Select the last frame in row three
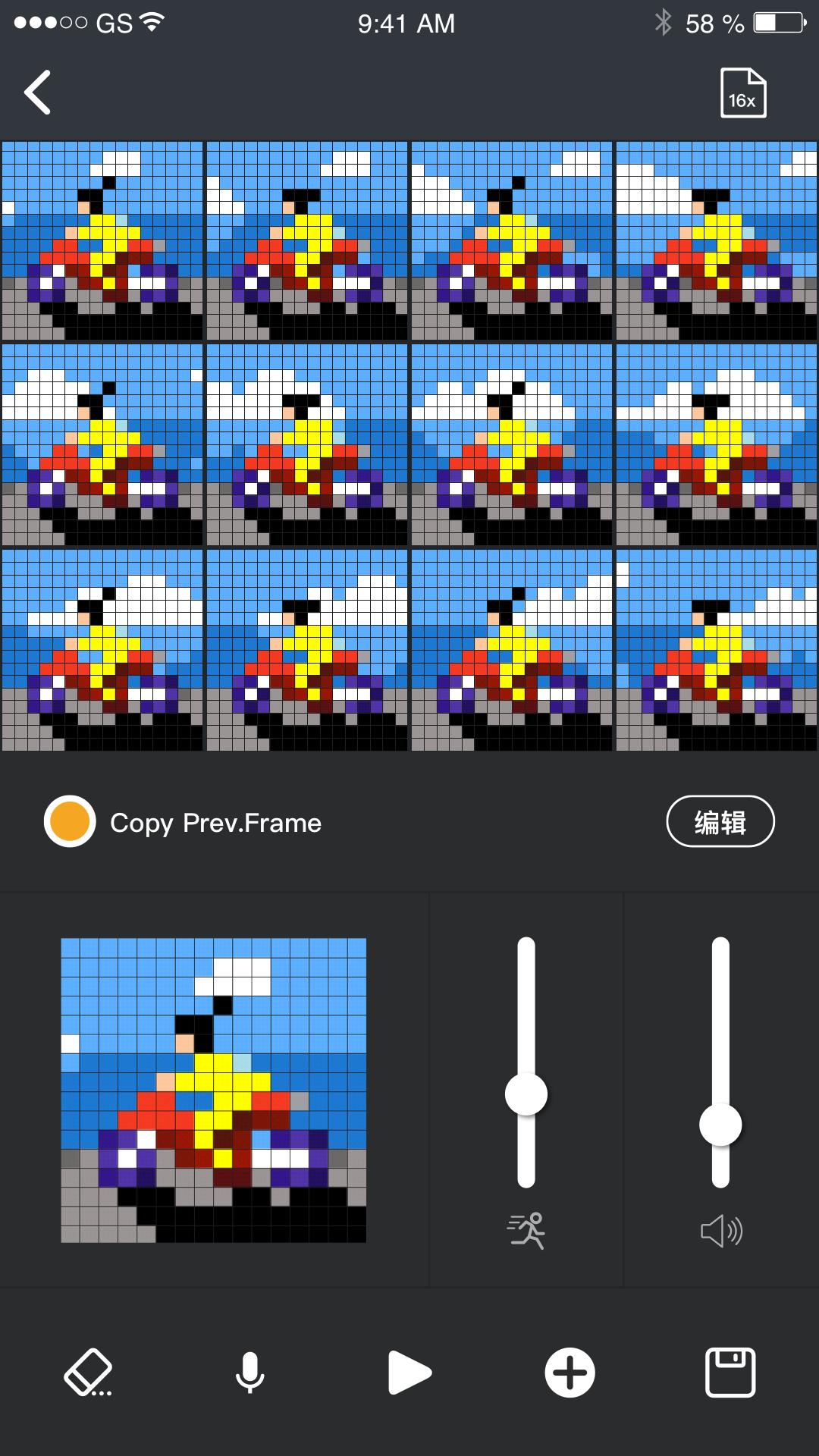 [x=716, y=648]
